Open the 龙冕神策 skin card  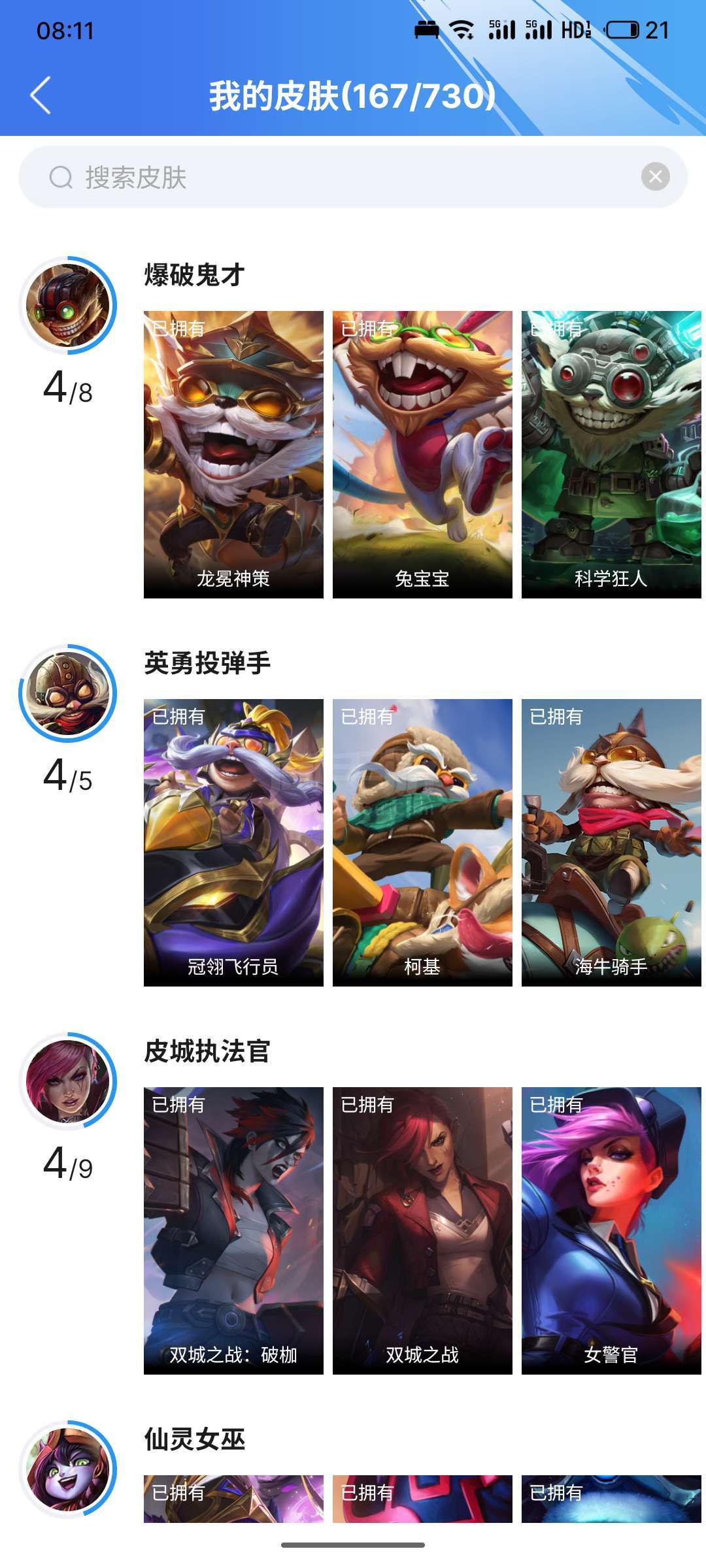pos(233,454)
